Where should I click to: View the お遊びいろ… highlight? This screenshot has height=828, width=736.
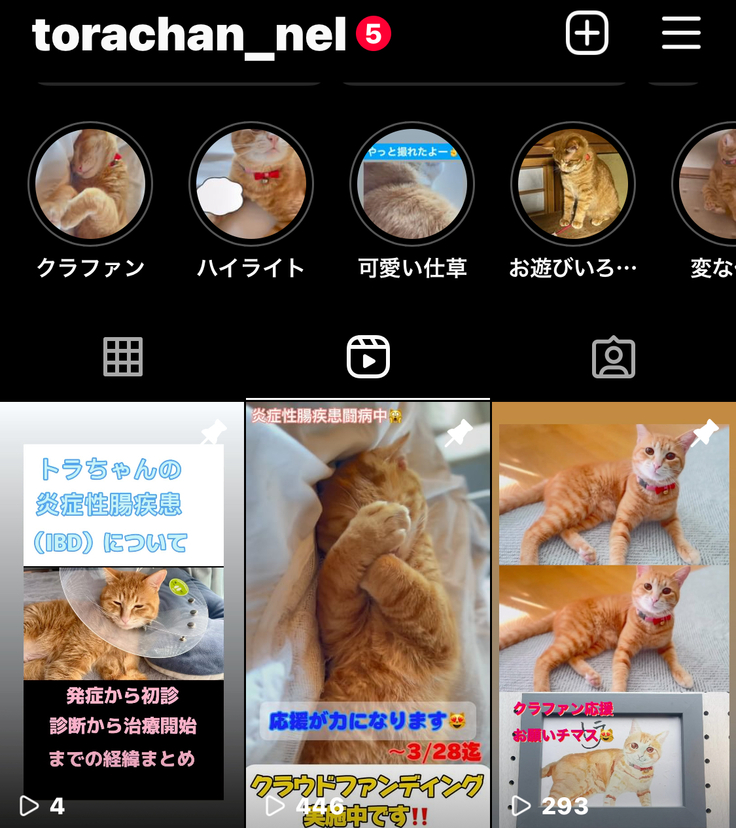573,184
